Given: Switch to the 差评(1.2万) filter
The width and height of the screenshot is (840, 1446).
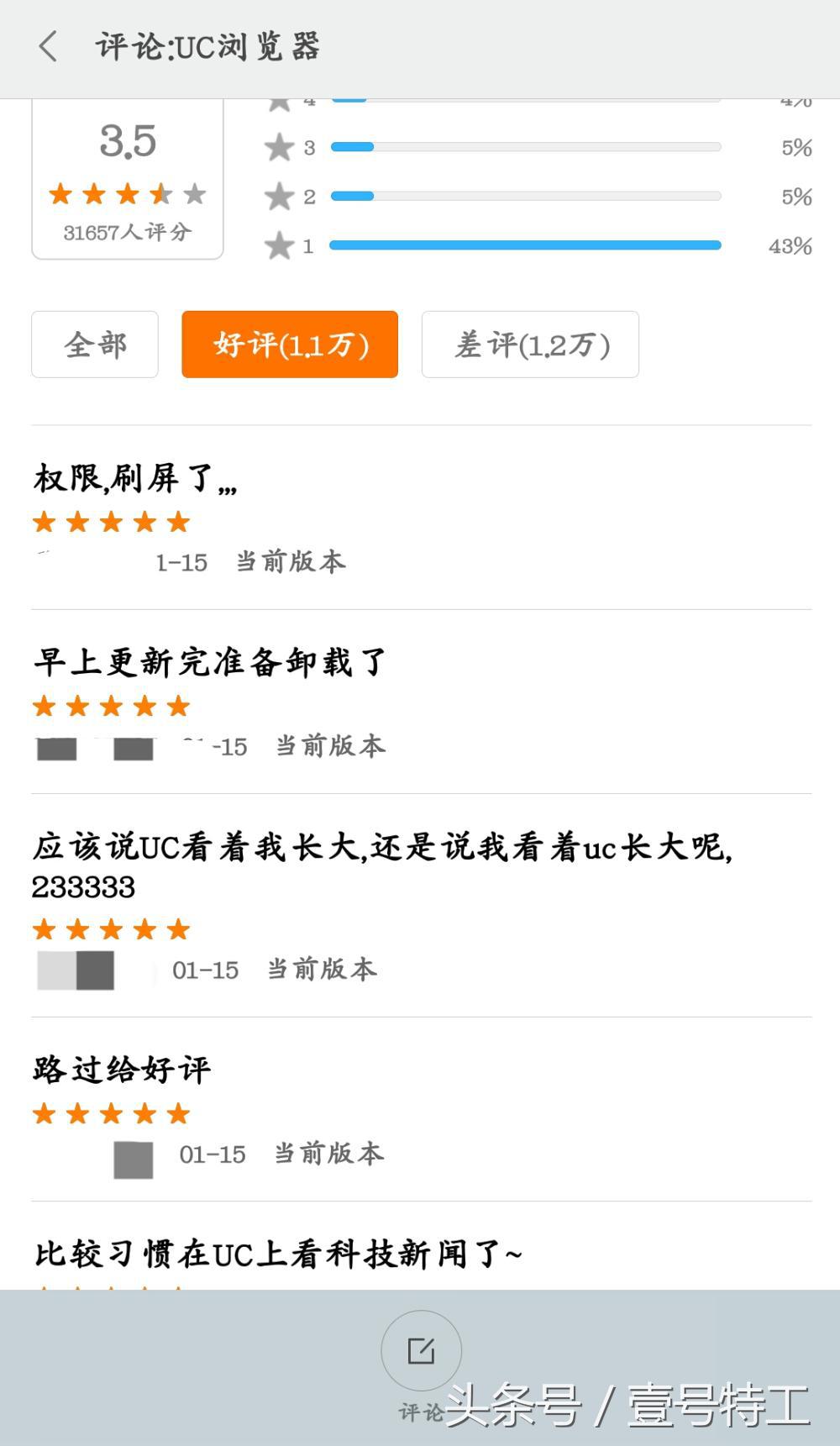Looking at the screenshot, I should (x=529, y=344).
